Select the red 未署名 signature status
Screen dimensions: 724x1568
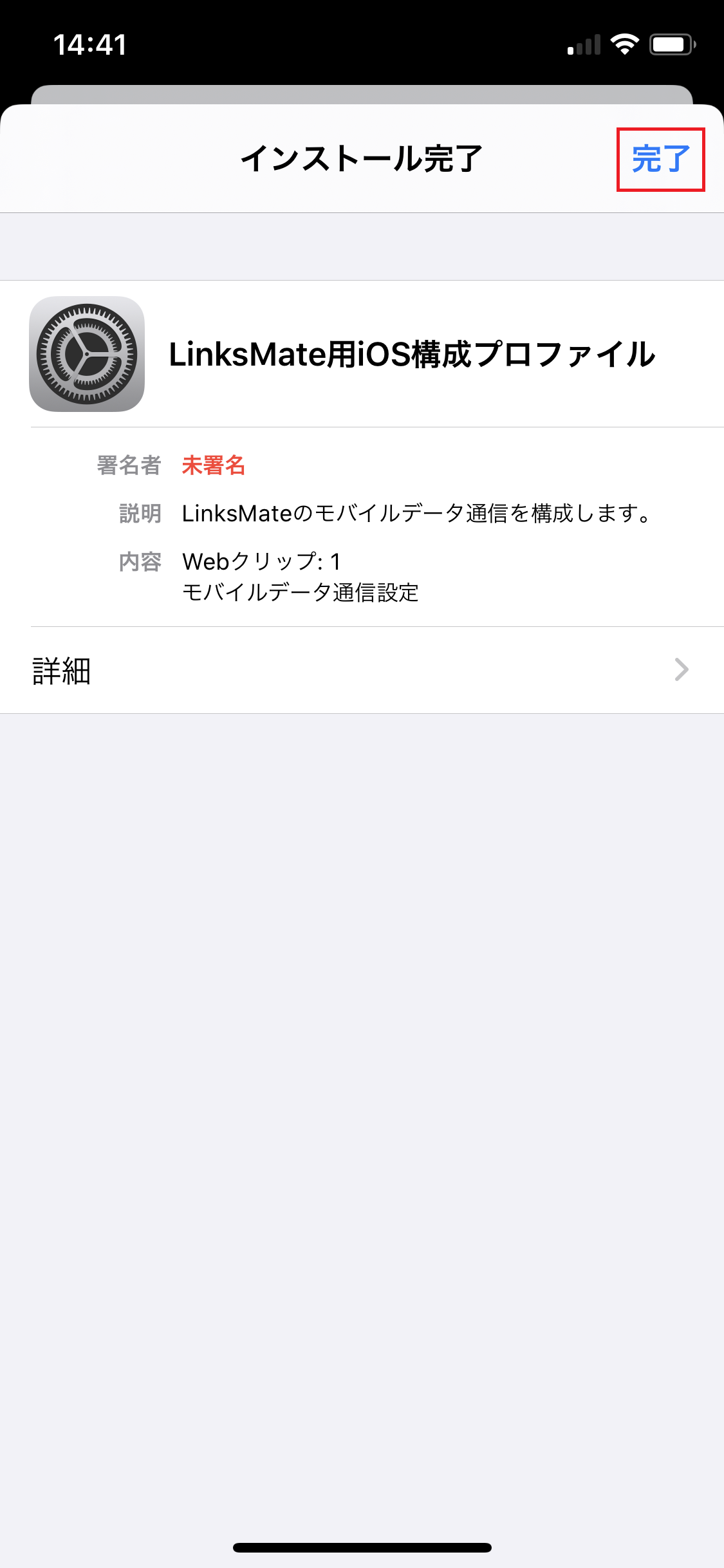214,466
